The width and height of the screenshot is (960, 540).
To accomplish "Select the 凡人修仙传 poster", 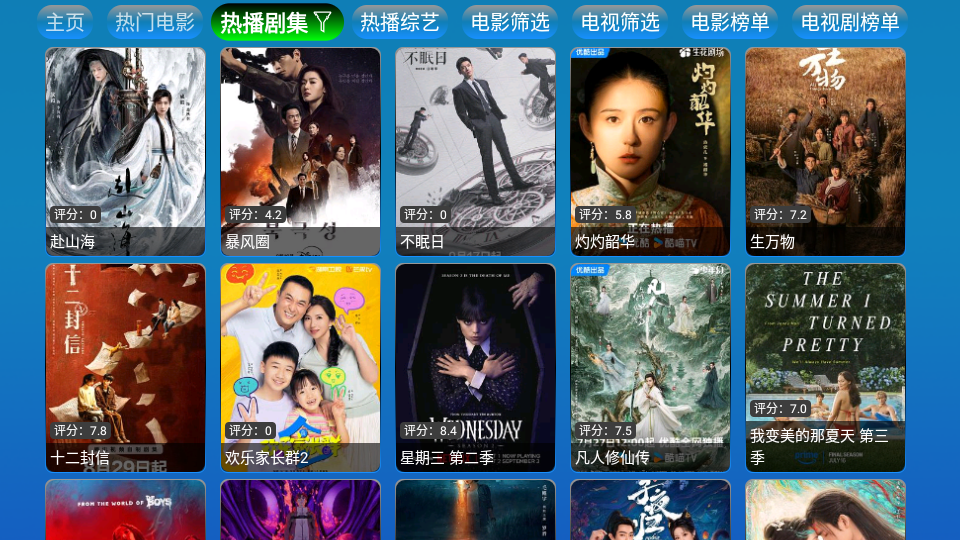I will click(650, 367).
